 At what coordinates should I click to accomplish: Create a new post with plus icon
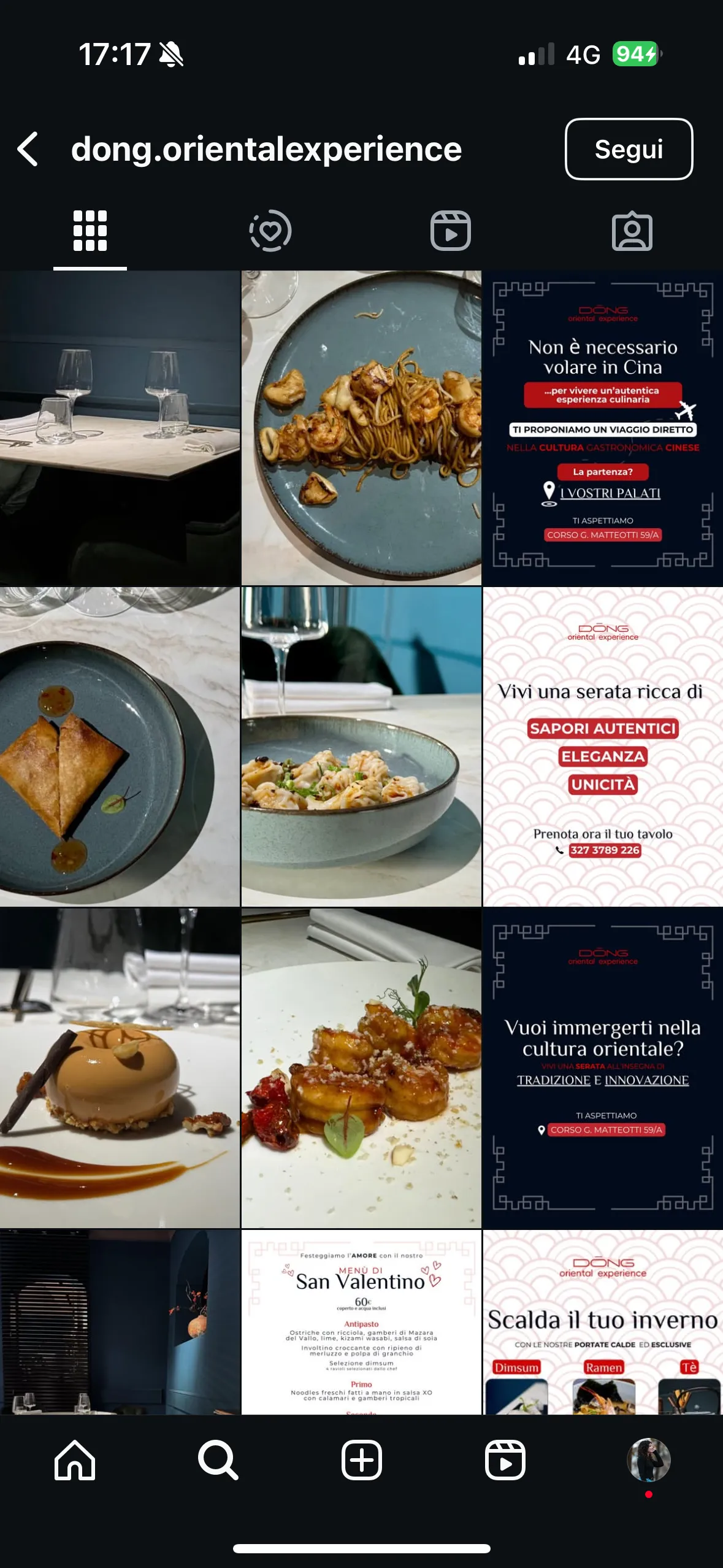click(361, 1460)
